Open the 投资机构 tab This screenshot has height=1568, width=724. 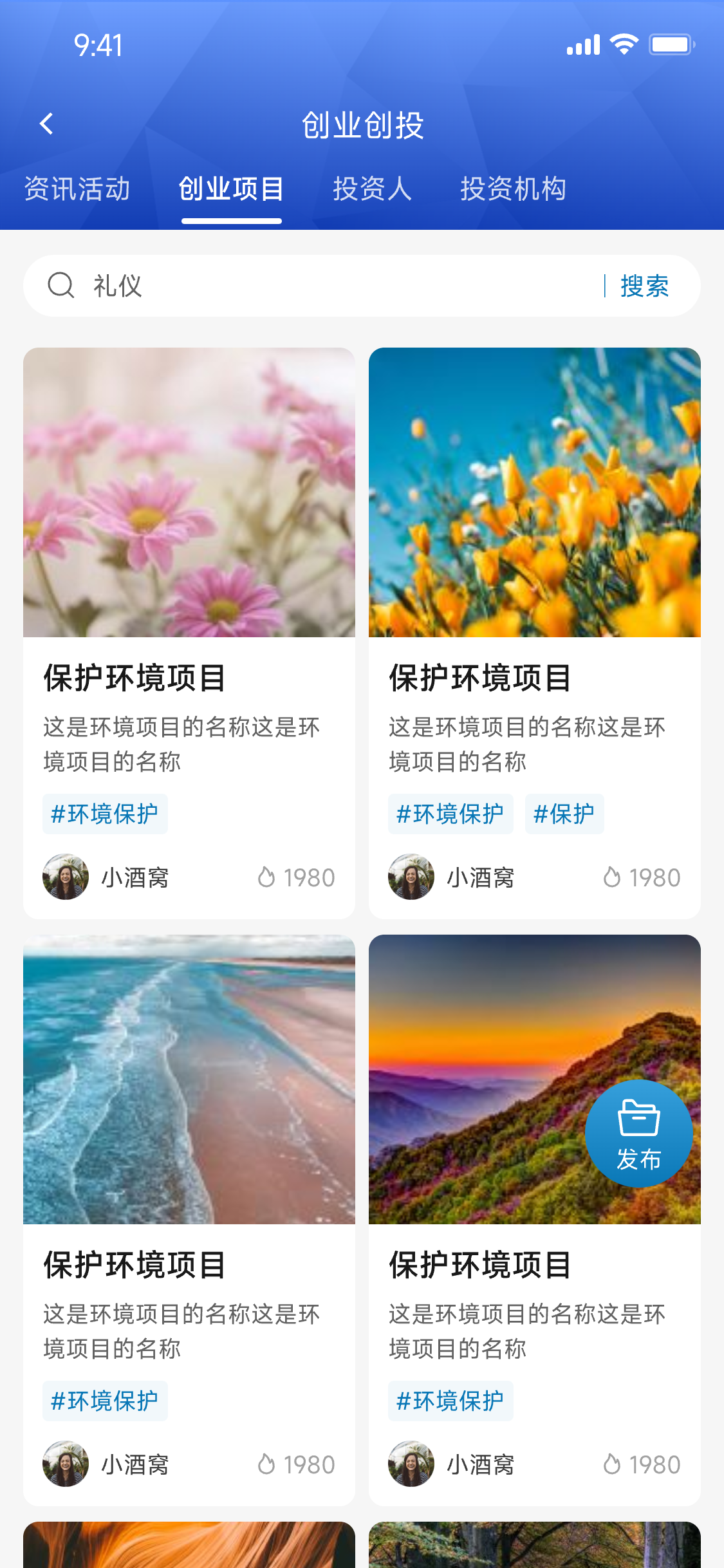point(513,189)
